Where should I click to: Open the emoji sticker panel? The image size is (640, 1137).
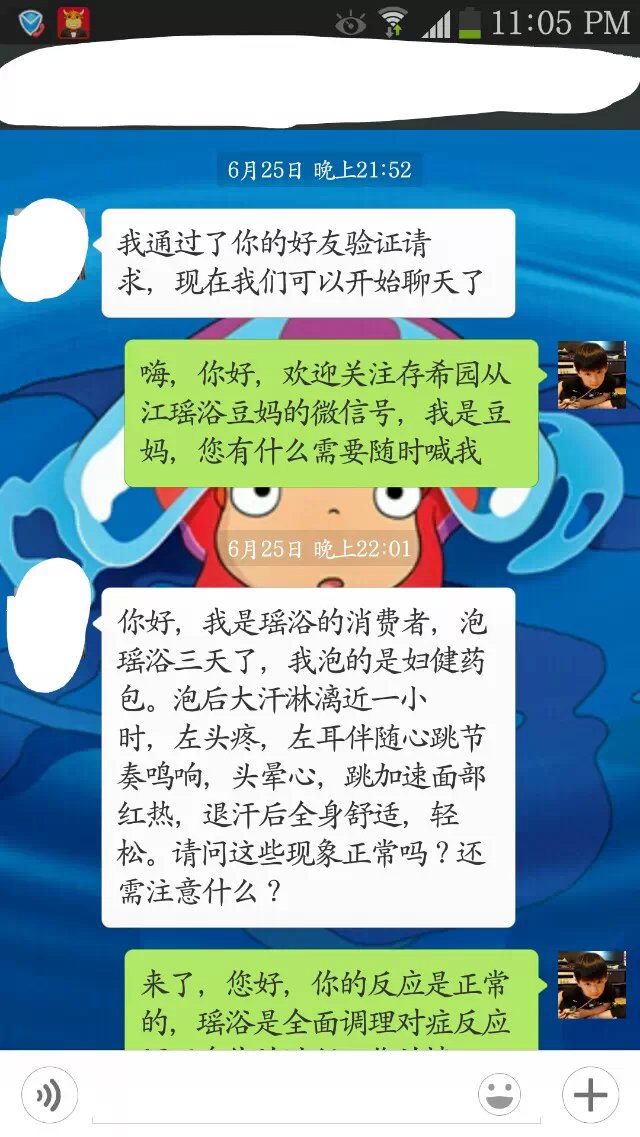pyautogui.click(x=498, y=1095)
